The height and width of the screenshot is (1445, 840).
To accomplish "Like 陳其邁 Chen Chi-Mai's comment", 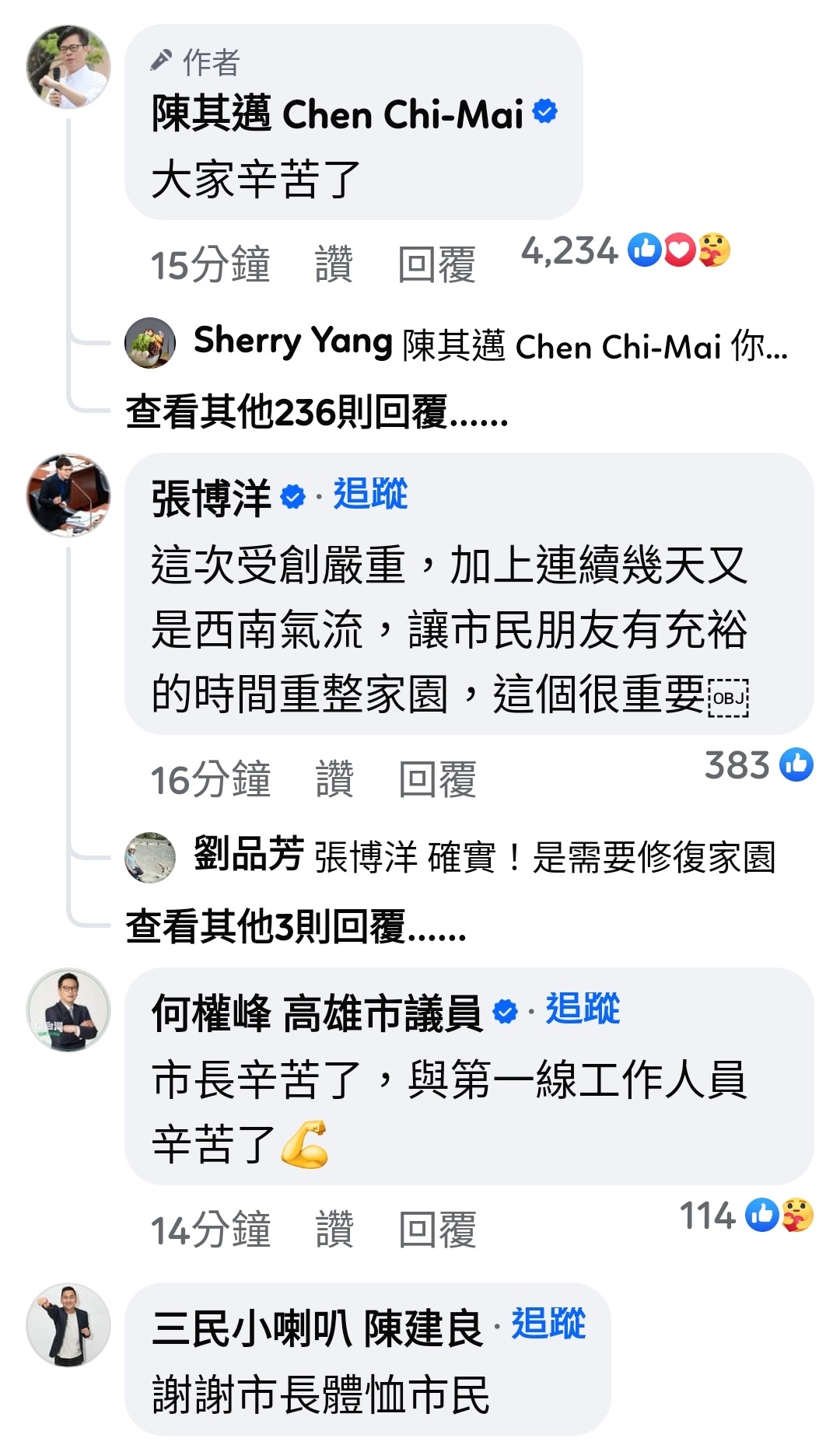I will [x=334, y=264].
